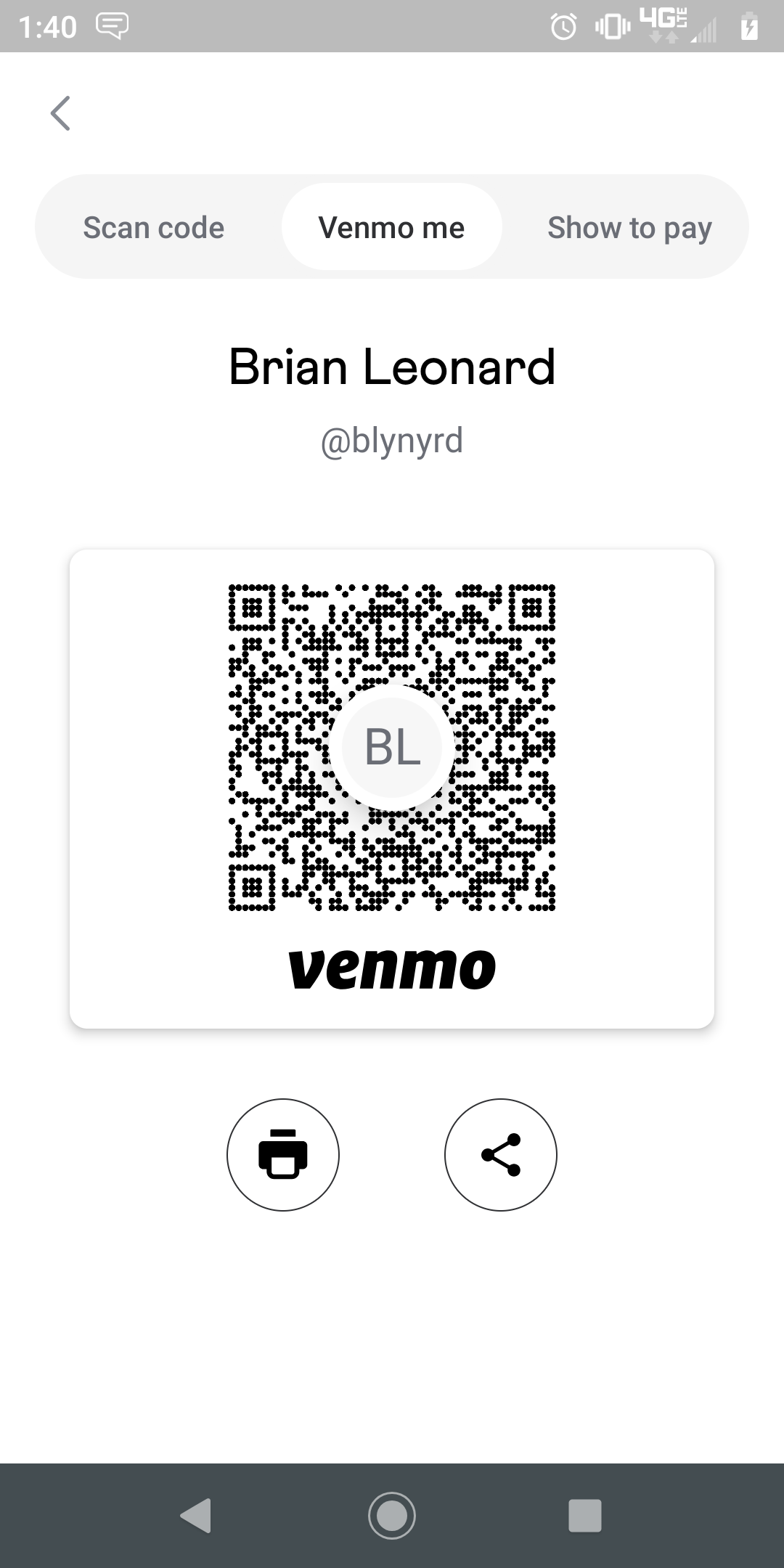Tap the system home button
Image resolution: width=784 pixels, height=1568 pixels.
click(392, 1516)
